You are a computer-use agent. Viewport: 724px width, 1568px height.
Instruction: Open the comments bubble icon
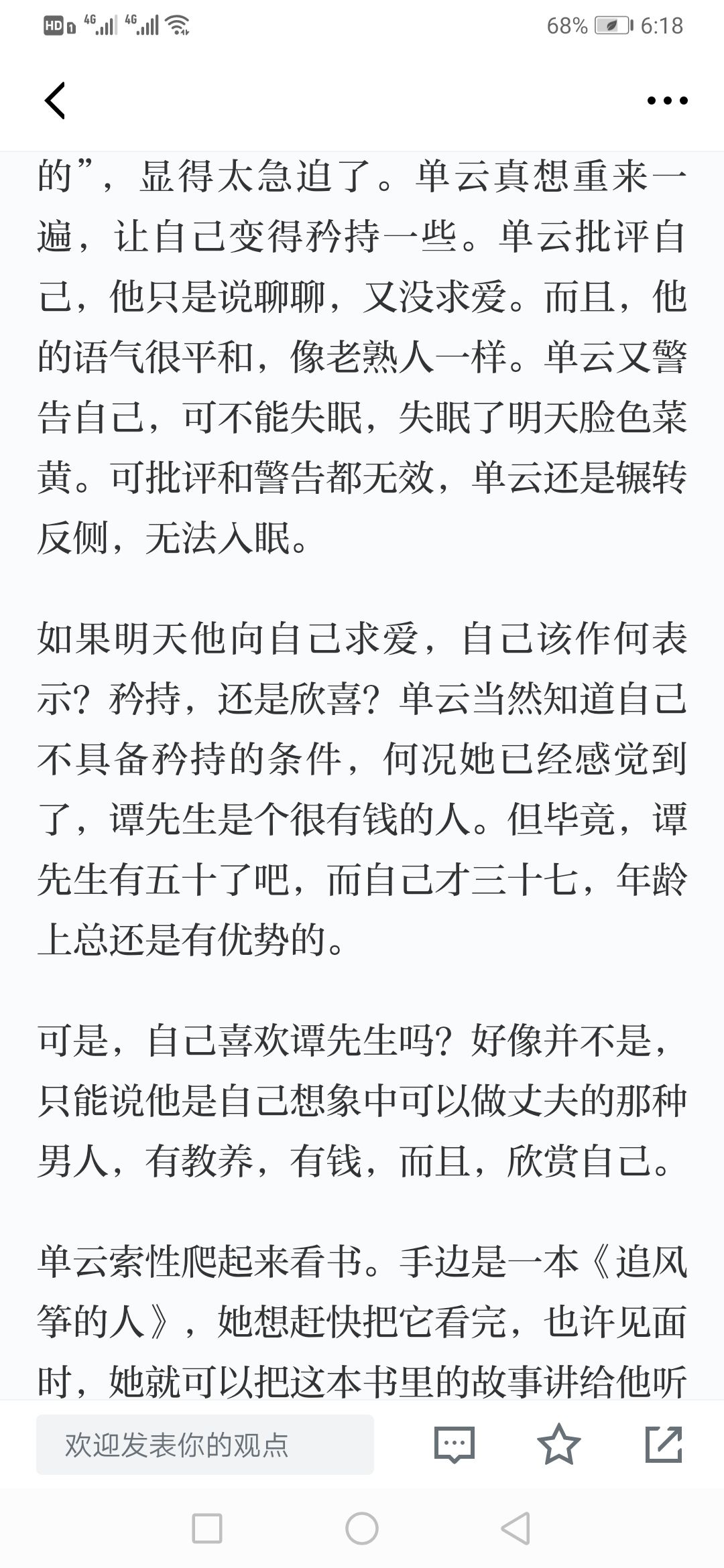(x=455, y=1445)
